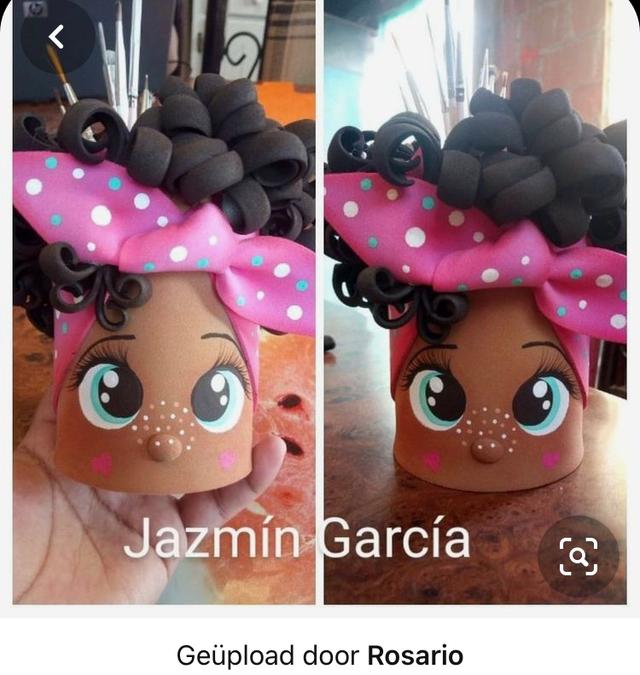Open the uploader profile Rosario
The height and width of the screenshot is (675, 640).
coord(415,656)
